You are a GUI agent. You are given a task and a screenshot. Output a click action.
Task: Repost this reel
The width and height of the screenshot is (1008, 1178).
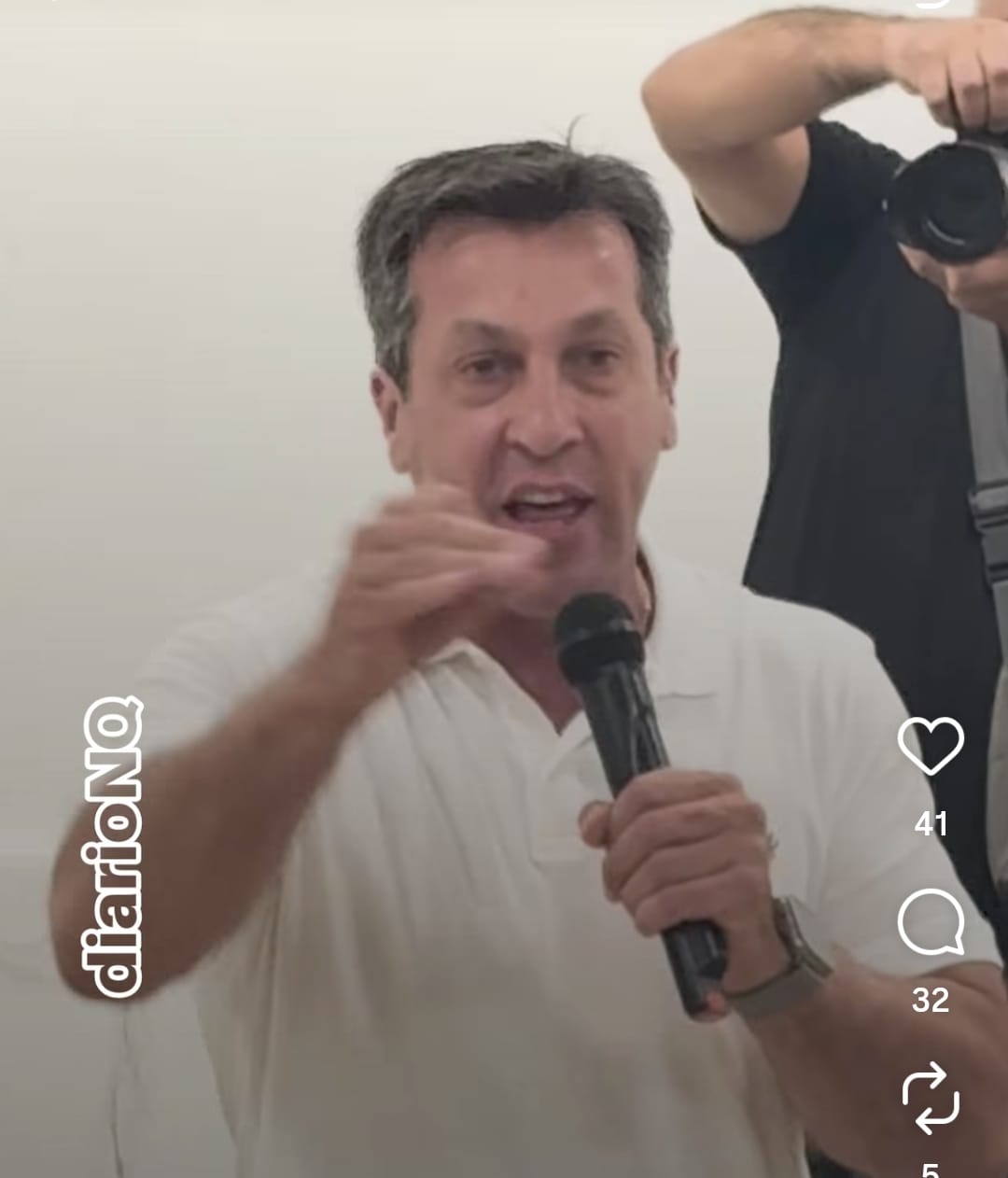(x=931, y=1098)
